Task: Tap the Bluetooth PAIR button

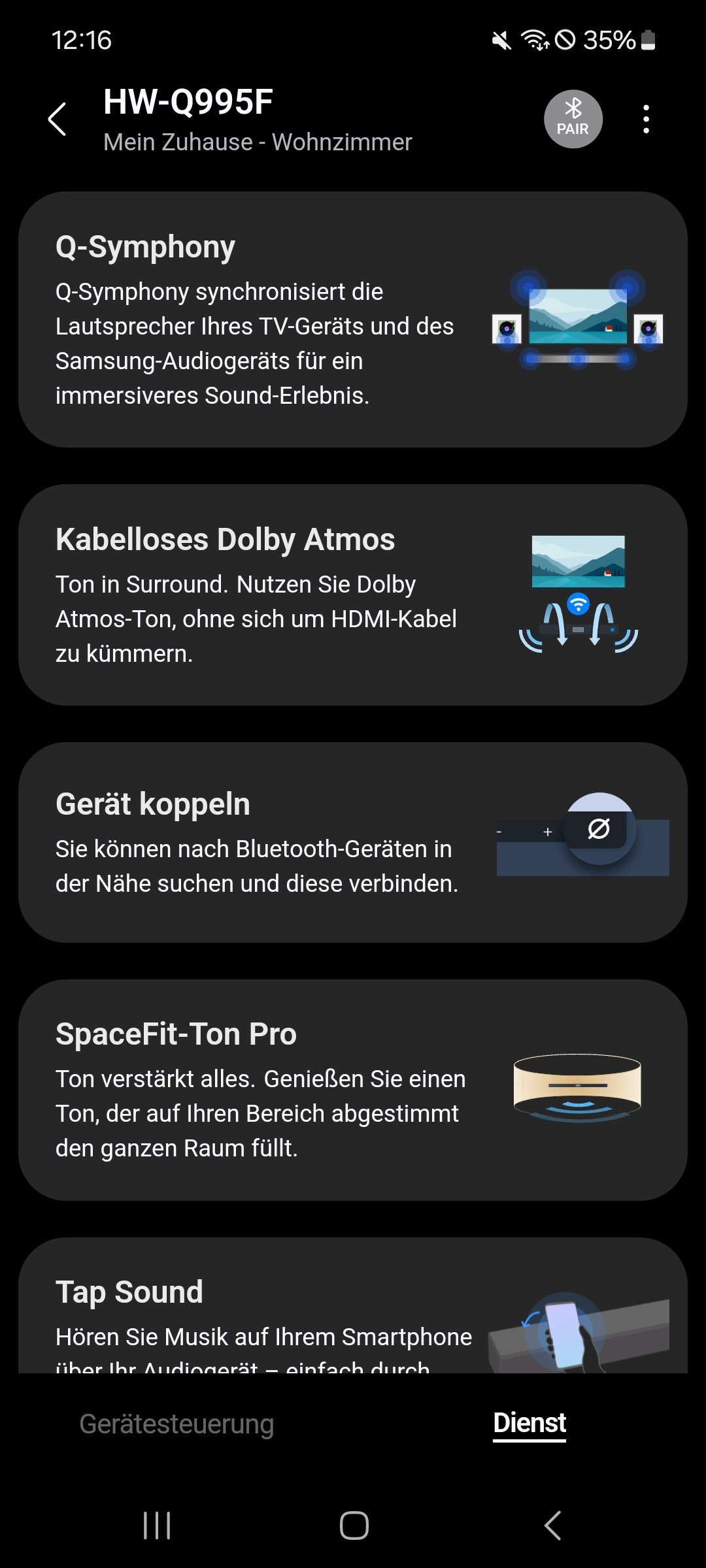Action: click(573, 119)
